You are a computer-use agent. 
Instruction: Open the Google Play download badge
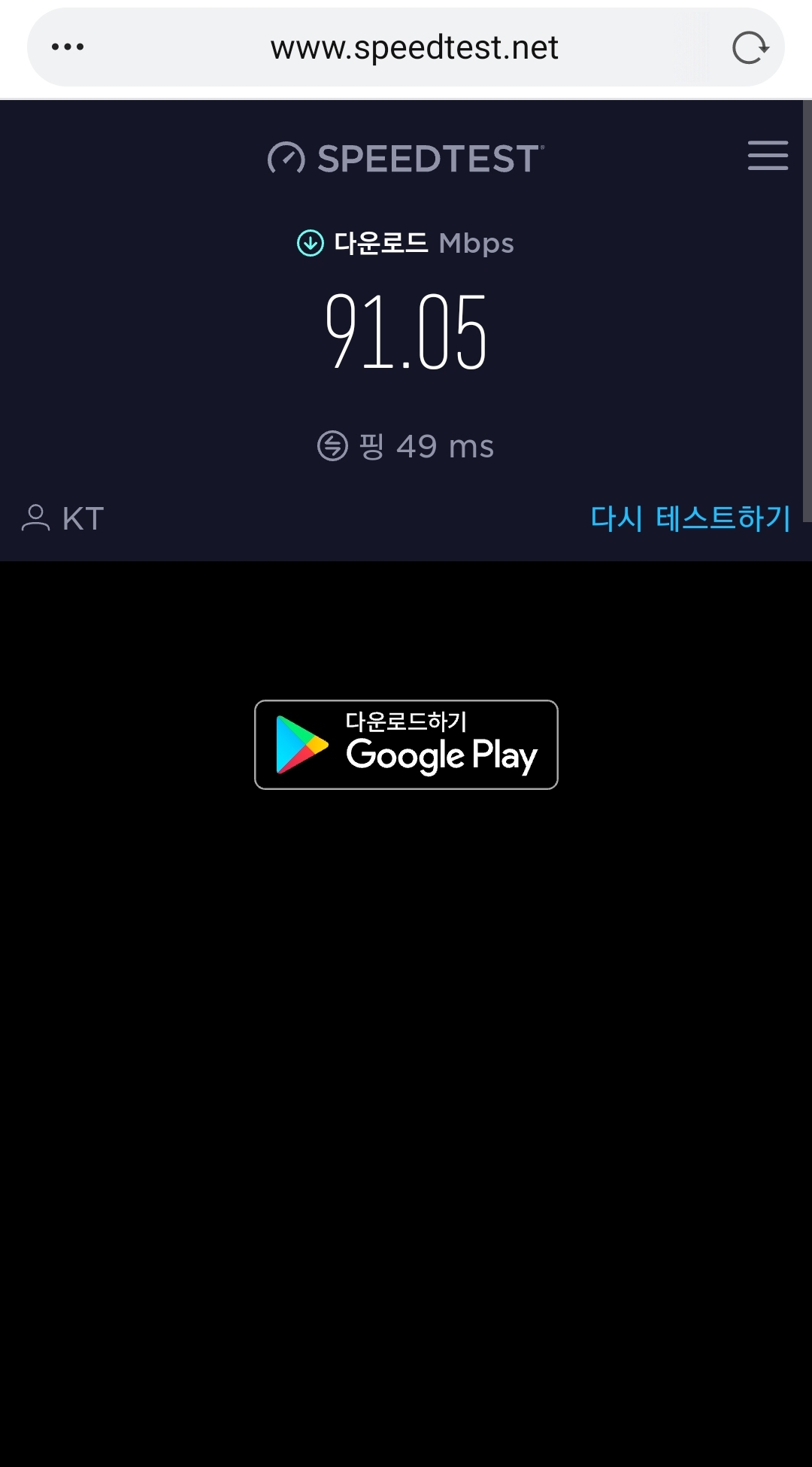coord(406,744)
